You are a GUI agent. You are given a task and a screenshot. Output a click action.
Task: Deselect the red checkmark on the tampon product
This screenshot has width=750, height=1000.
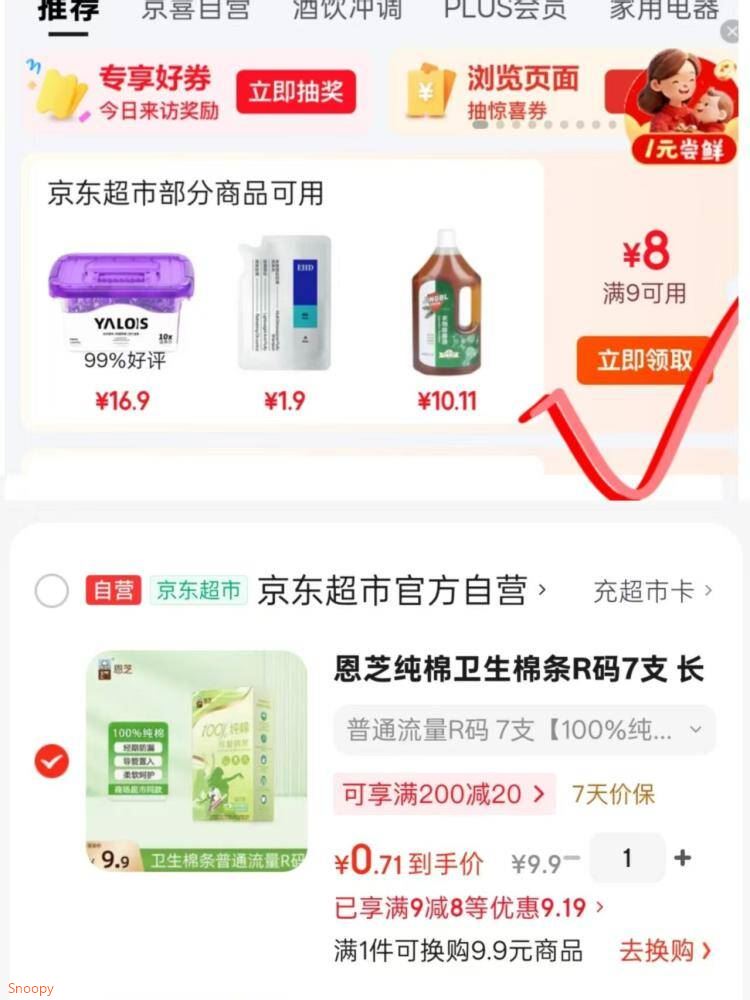pos(50,761)
